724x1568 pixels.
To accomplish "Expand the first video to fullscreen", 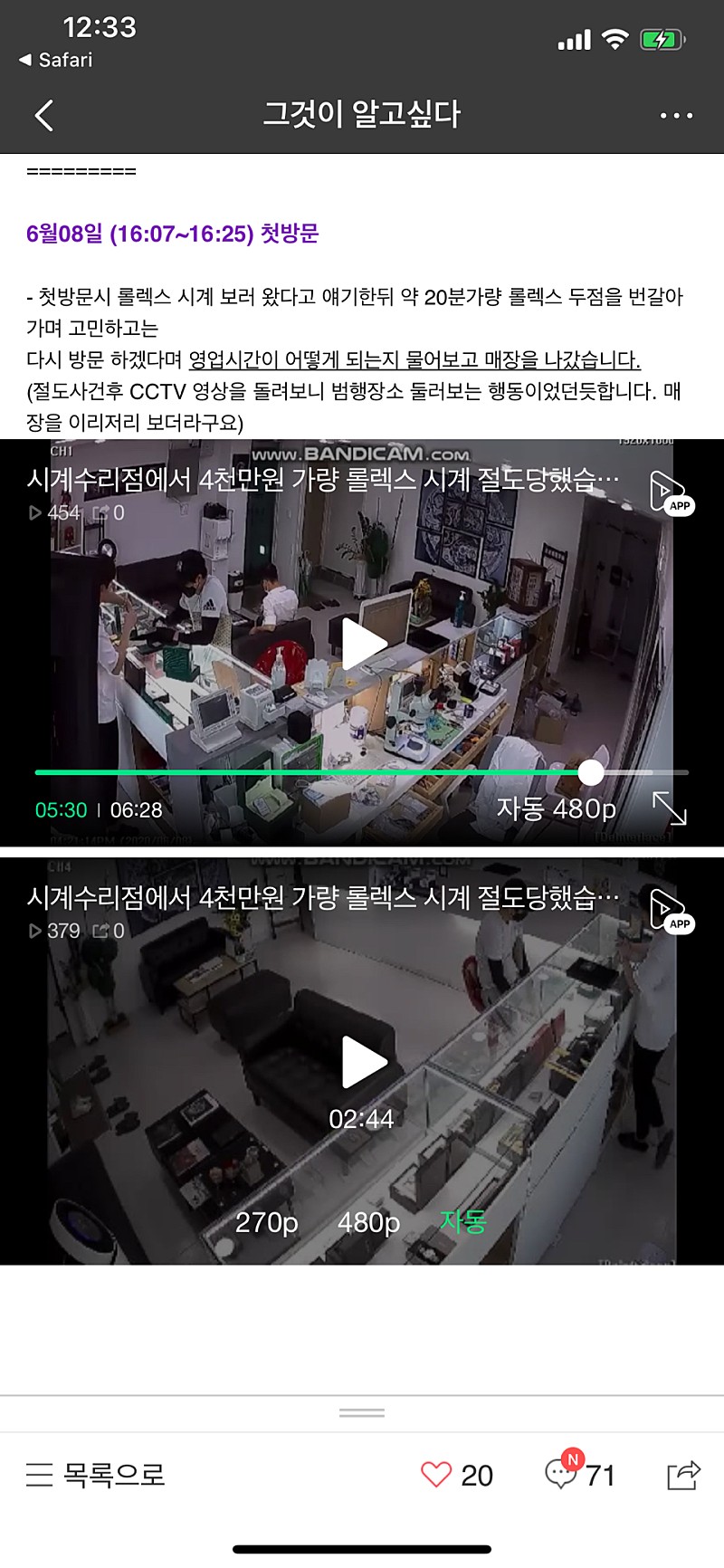I will (670, 808).
